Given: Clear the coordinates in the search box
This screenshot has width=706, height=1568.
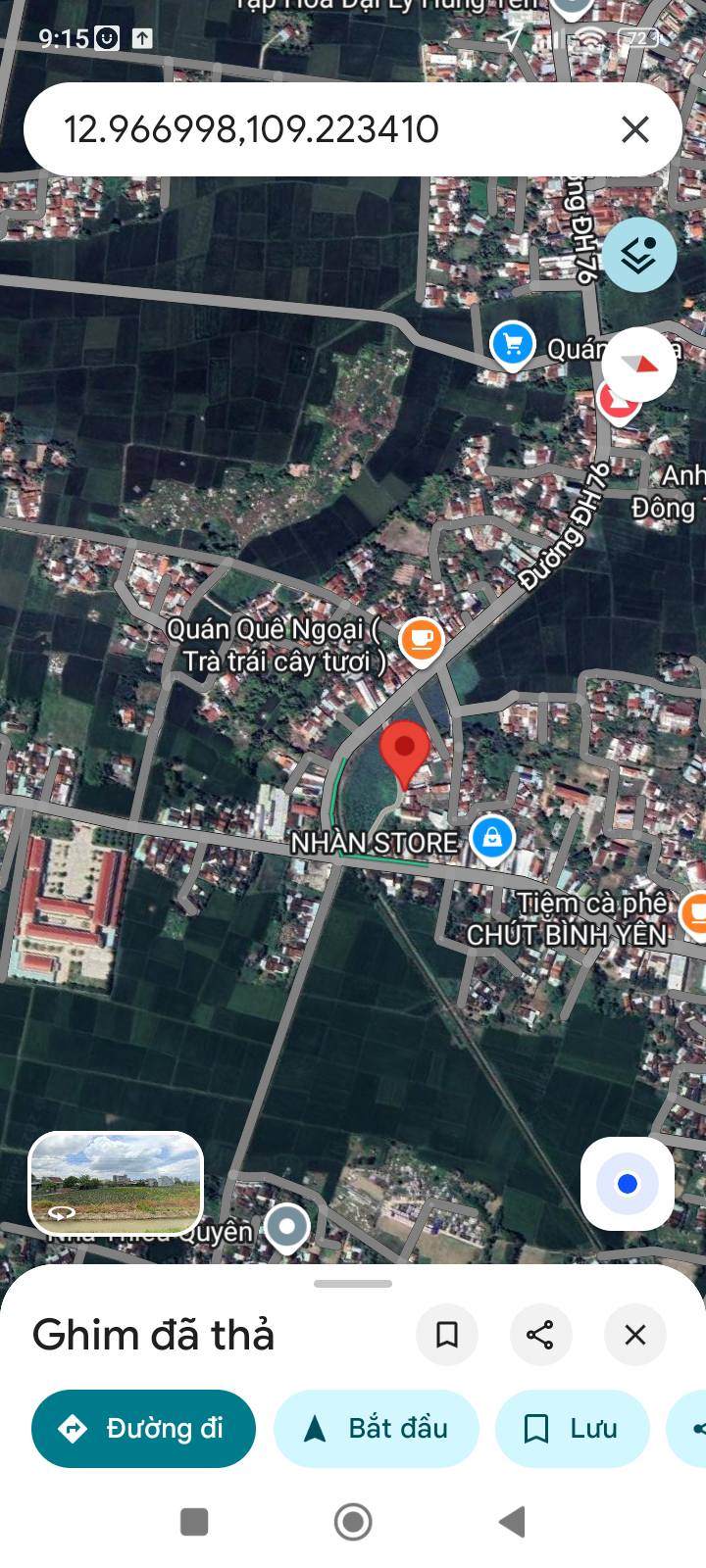Looking at the screenshot, I should click(x=635, y=129).
